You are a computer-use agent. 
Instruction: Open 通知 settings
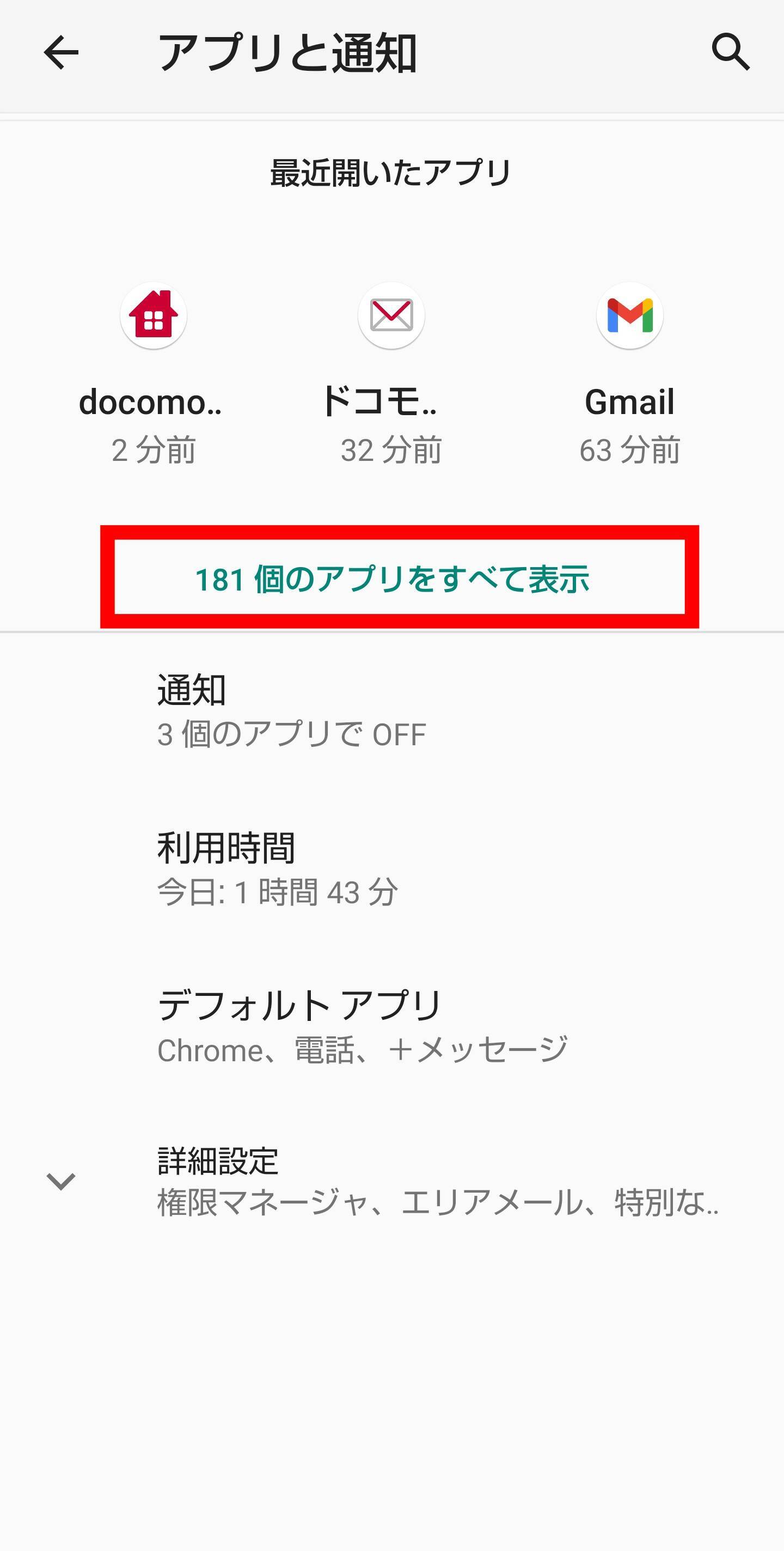(x=391, y=711)
